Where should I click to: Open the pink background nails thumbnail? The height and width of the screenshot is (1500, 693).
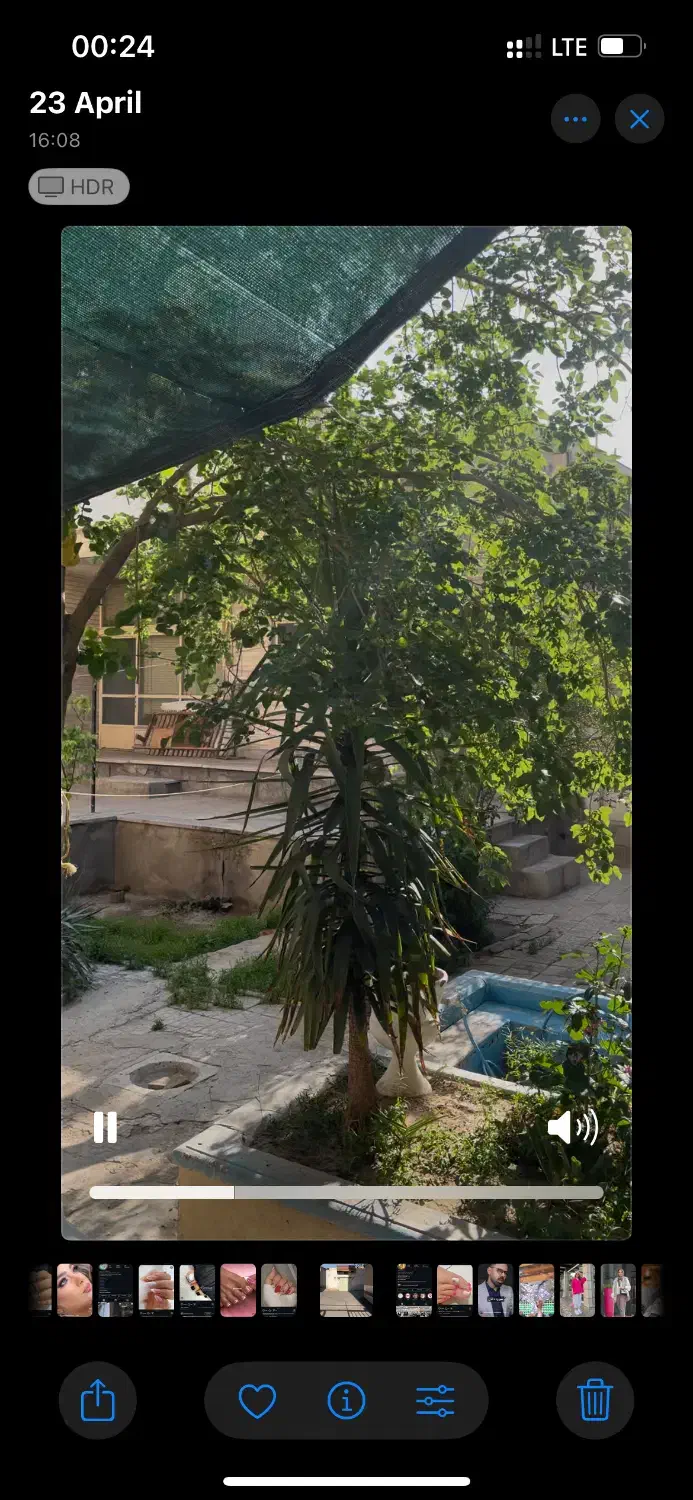click(x=238, y=1290)
